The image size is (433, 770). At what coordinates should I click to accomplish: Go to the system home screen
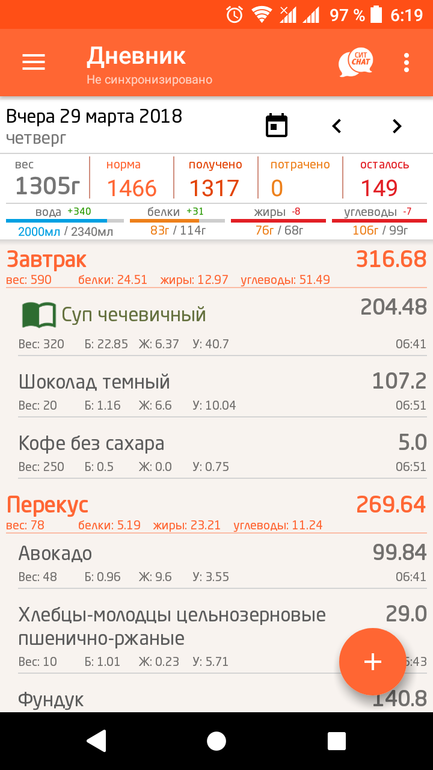[216, 741]
